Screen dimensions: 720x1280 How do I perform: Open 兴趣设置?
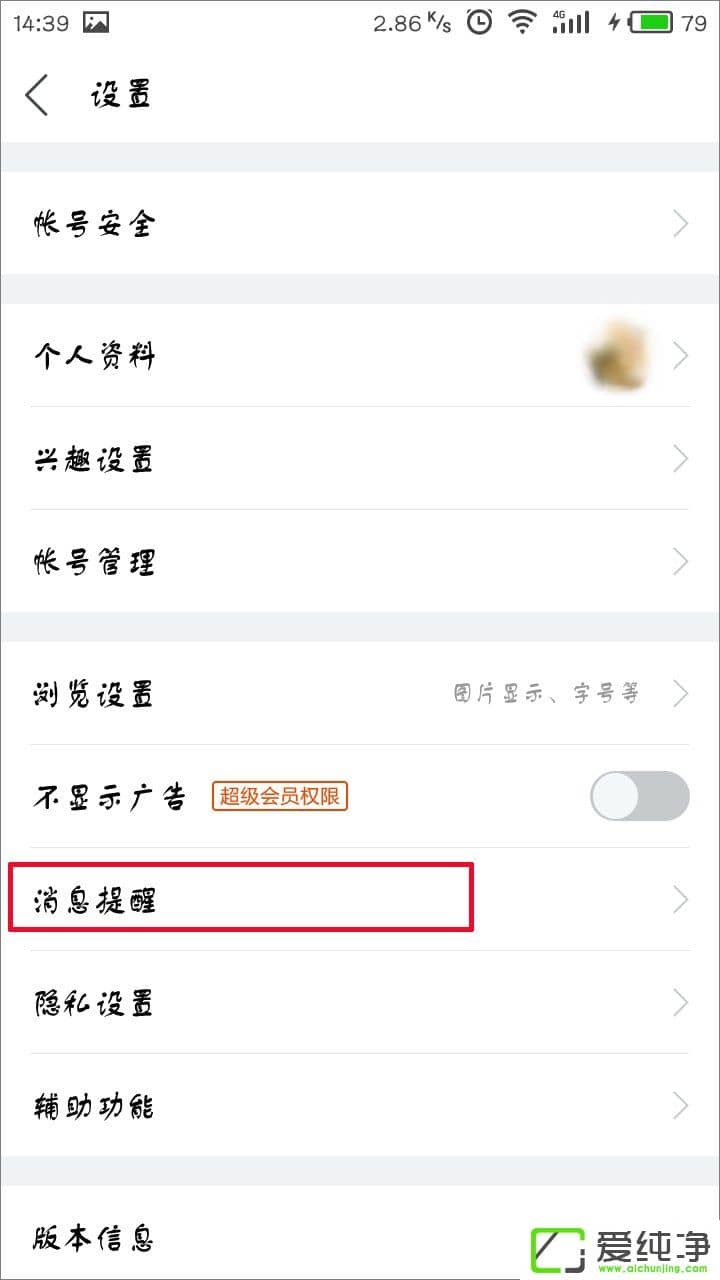[360, 459]
